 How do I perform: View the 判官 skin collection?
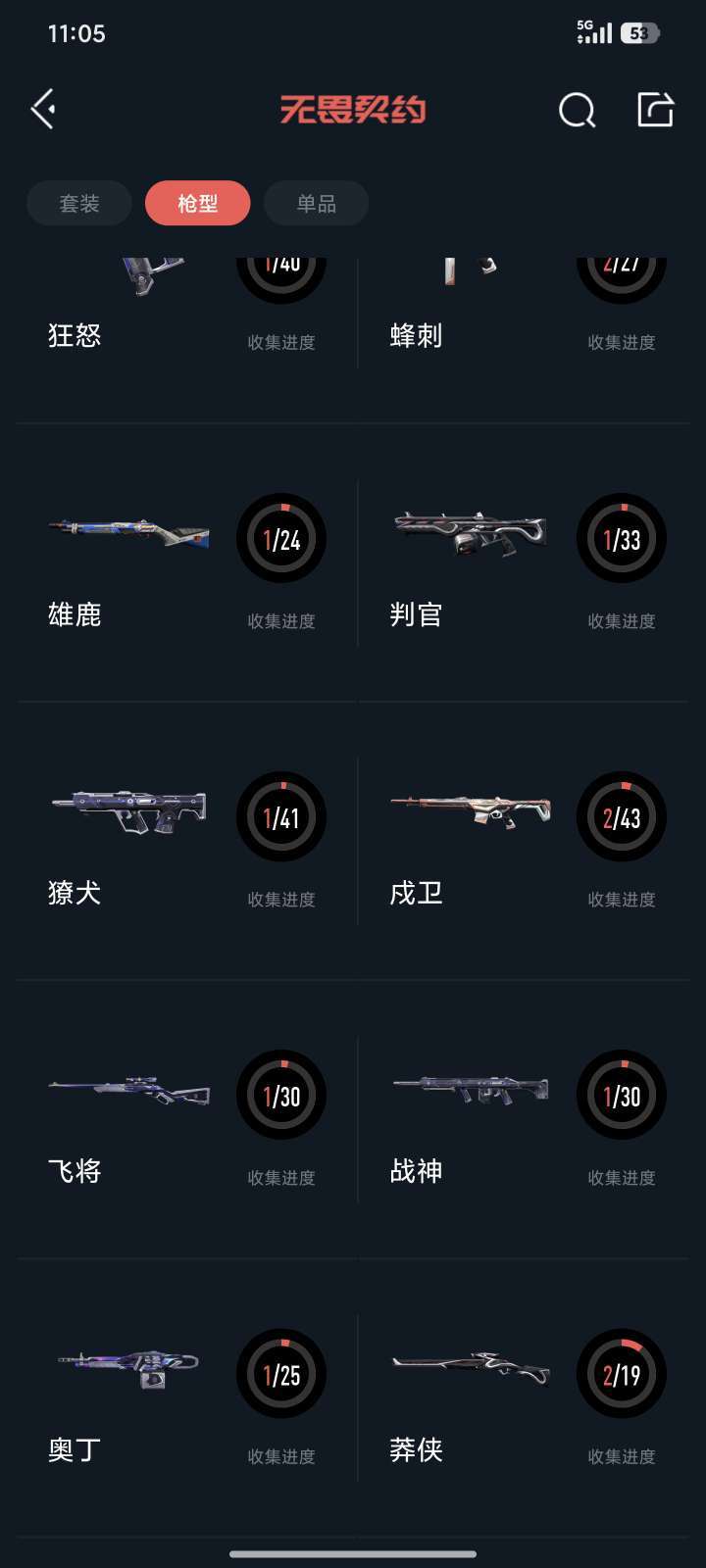click(x=525, y=563)
